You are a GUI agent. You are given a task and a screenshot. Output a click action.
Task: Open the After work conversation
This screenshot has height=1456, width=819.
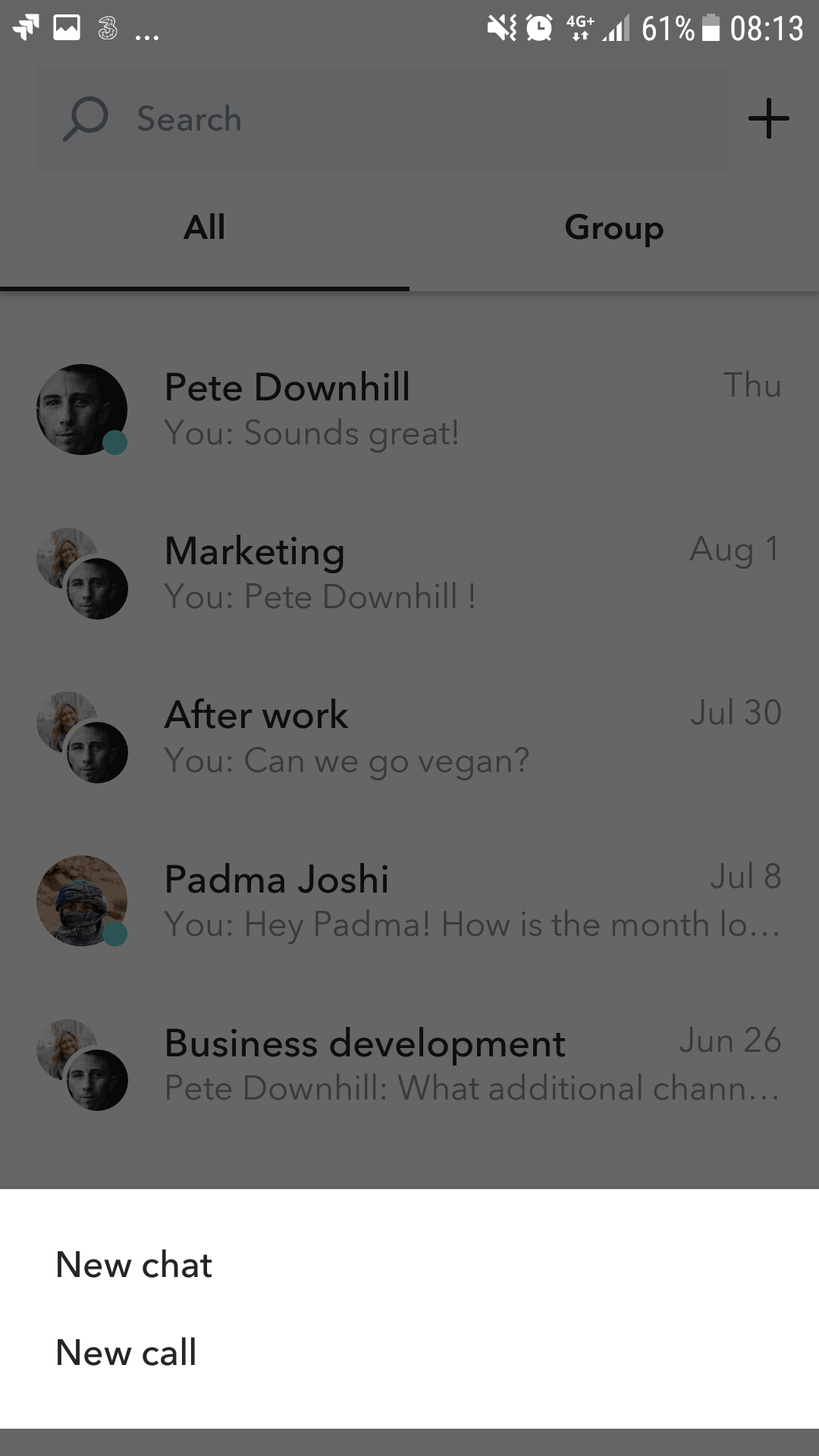pyautogui.click(x=409, y=737)
